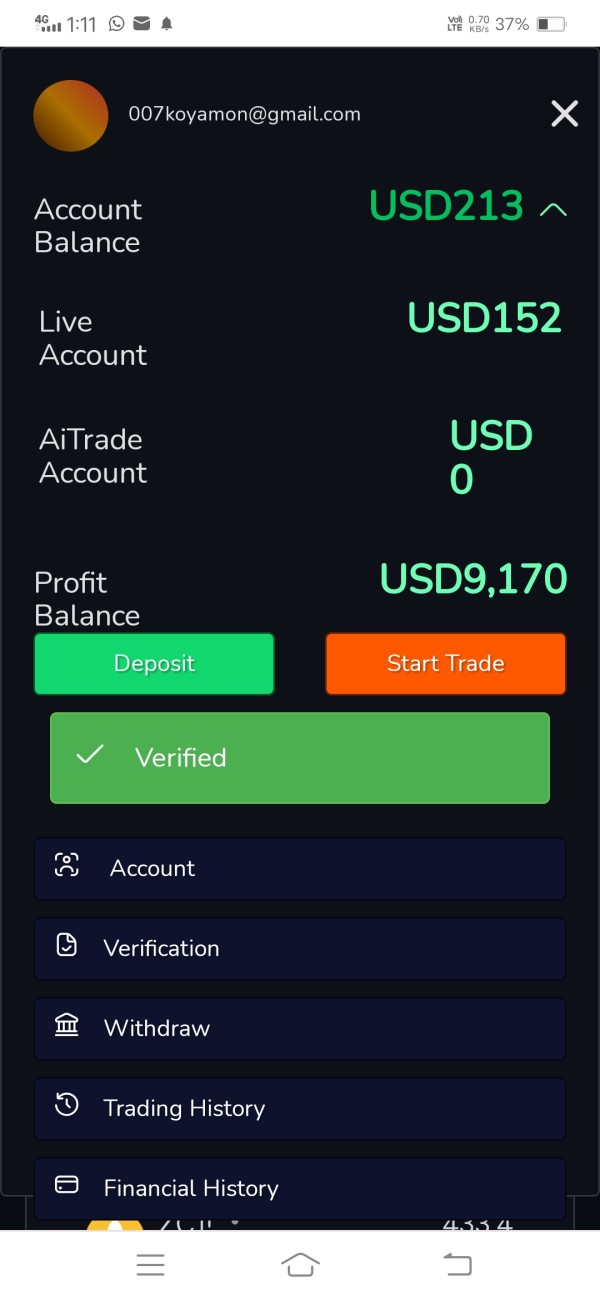
Task: Close the account side panel
Action: [565, 114]
